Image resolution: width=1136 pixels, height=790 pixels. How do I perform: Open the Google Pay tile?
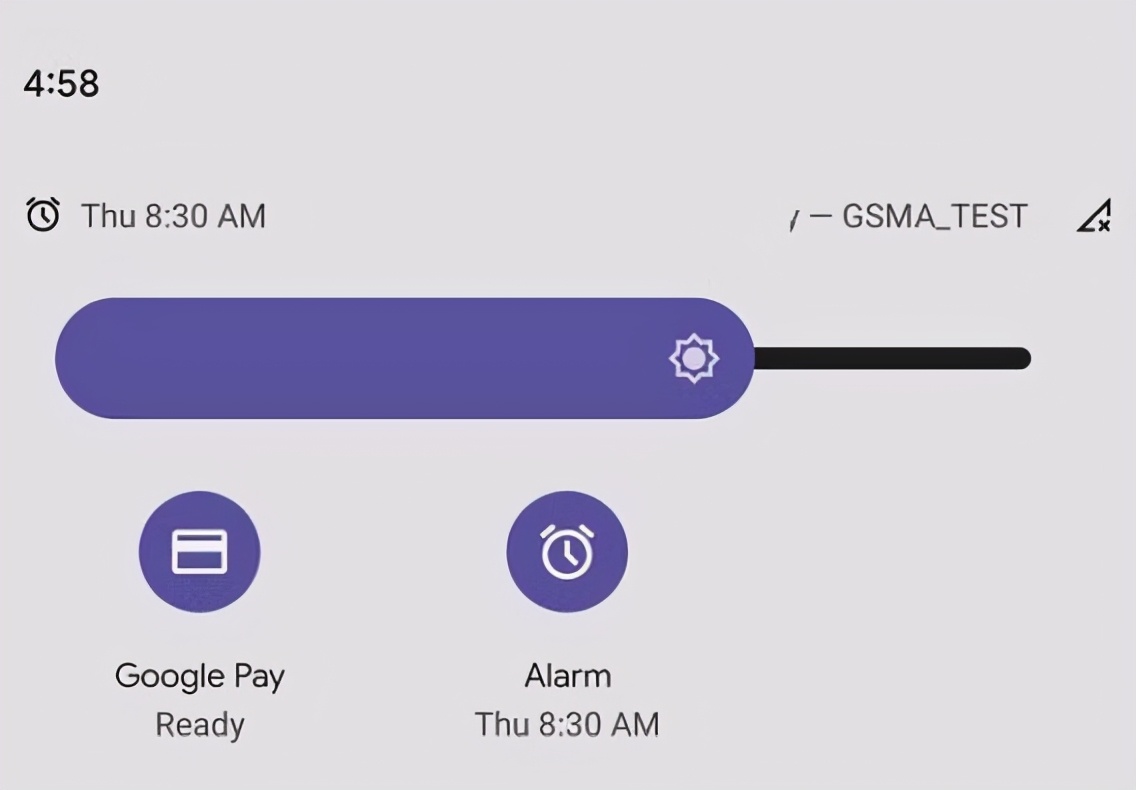tap(199, 552)
